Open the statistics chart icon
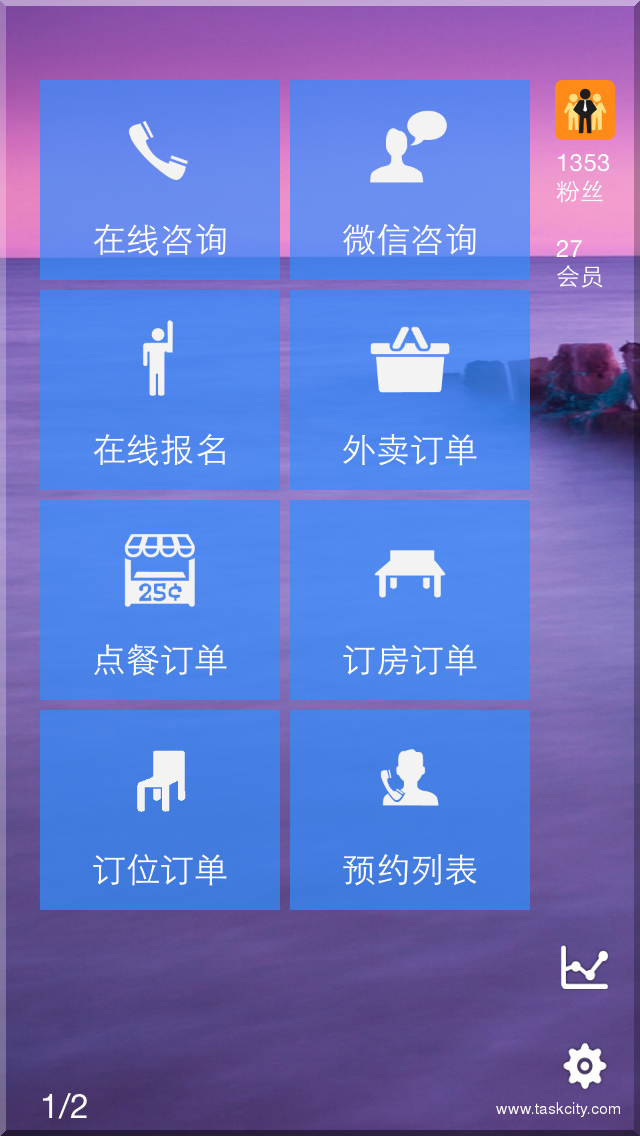The image size is (640, 1136). pos(585,967)
